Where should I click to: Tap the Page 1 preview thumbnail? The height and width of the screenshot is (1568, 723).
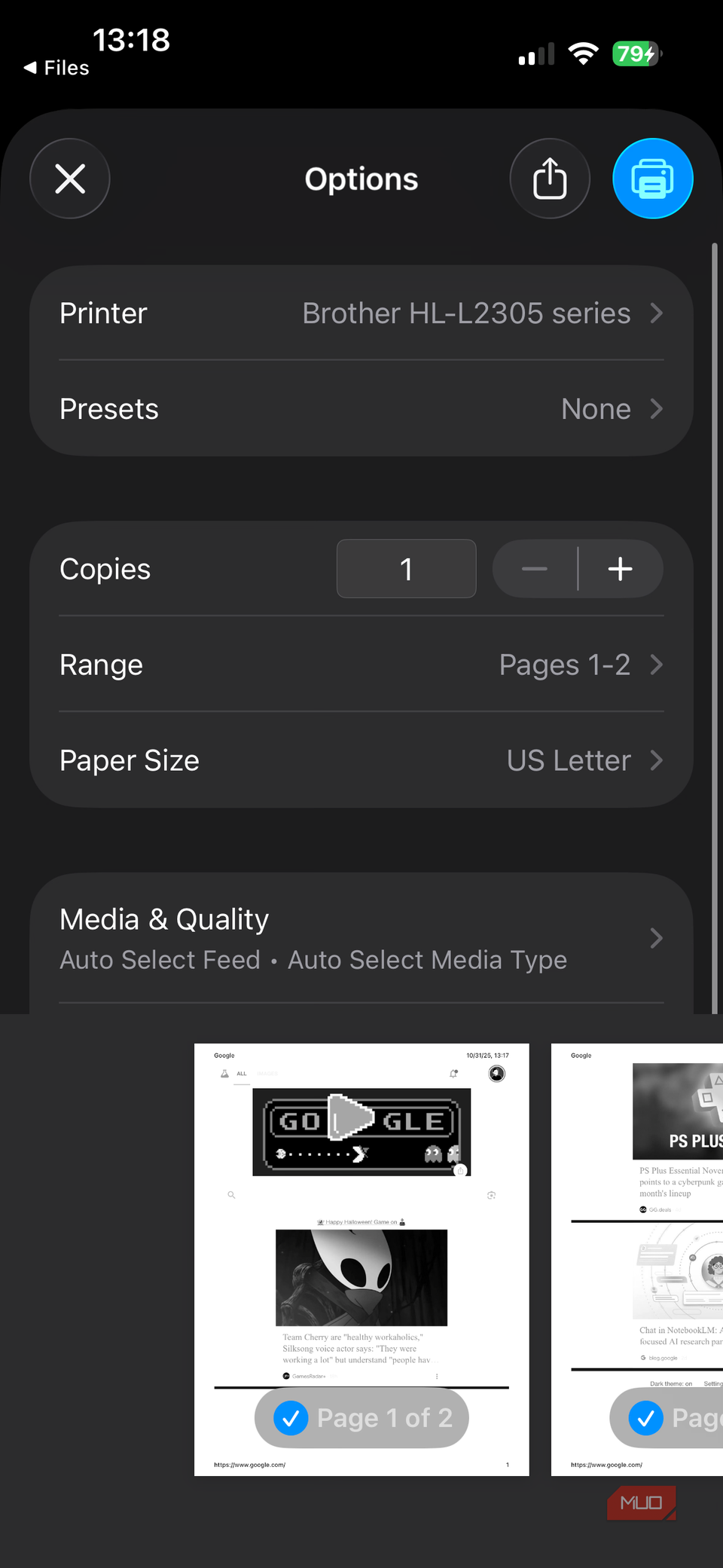361,1206
